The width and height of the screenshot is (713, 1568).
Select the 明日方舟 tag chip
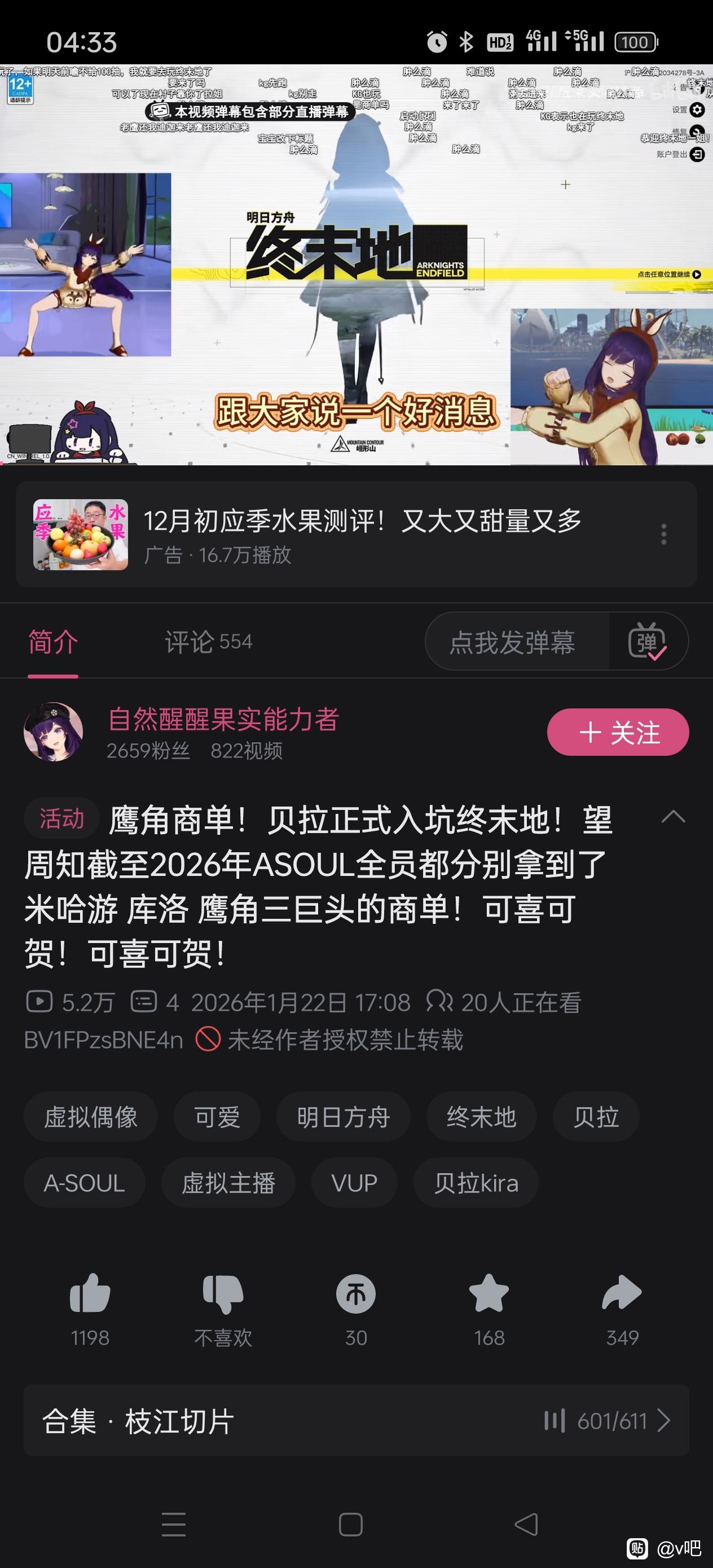pyautogui.click(x=344, y=1117)
